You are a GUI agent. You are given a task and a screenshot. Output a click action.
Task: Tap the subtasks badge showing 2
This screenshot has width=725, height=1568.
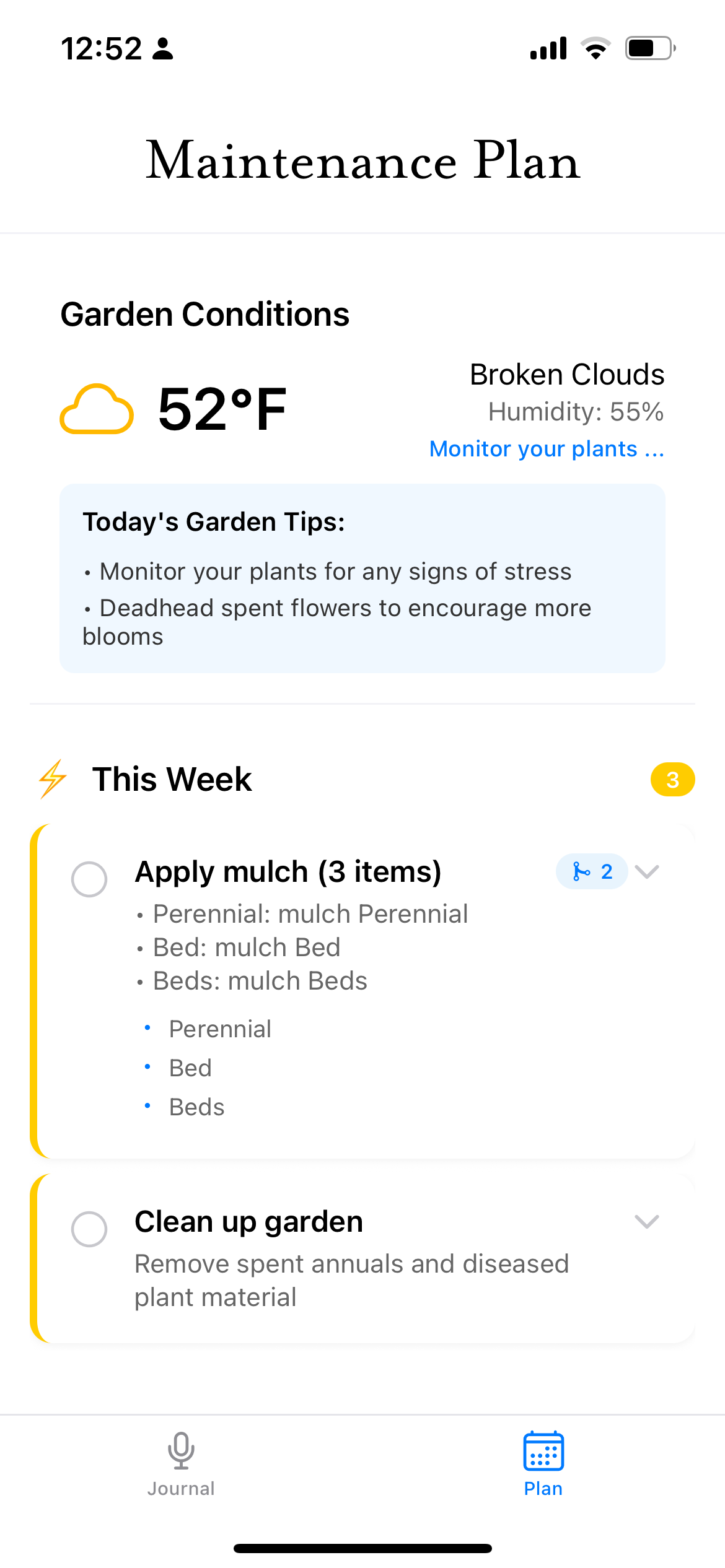click(592, 871)
